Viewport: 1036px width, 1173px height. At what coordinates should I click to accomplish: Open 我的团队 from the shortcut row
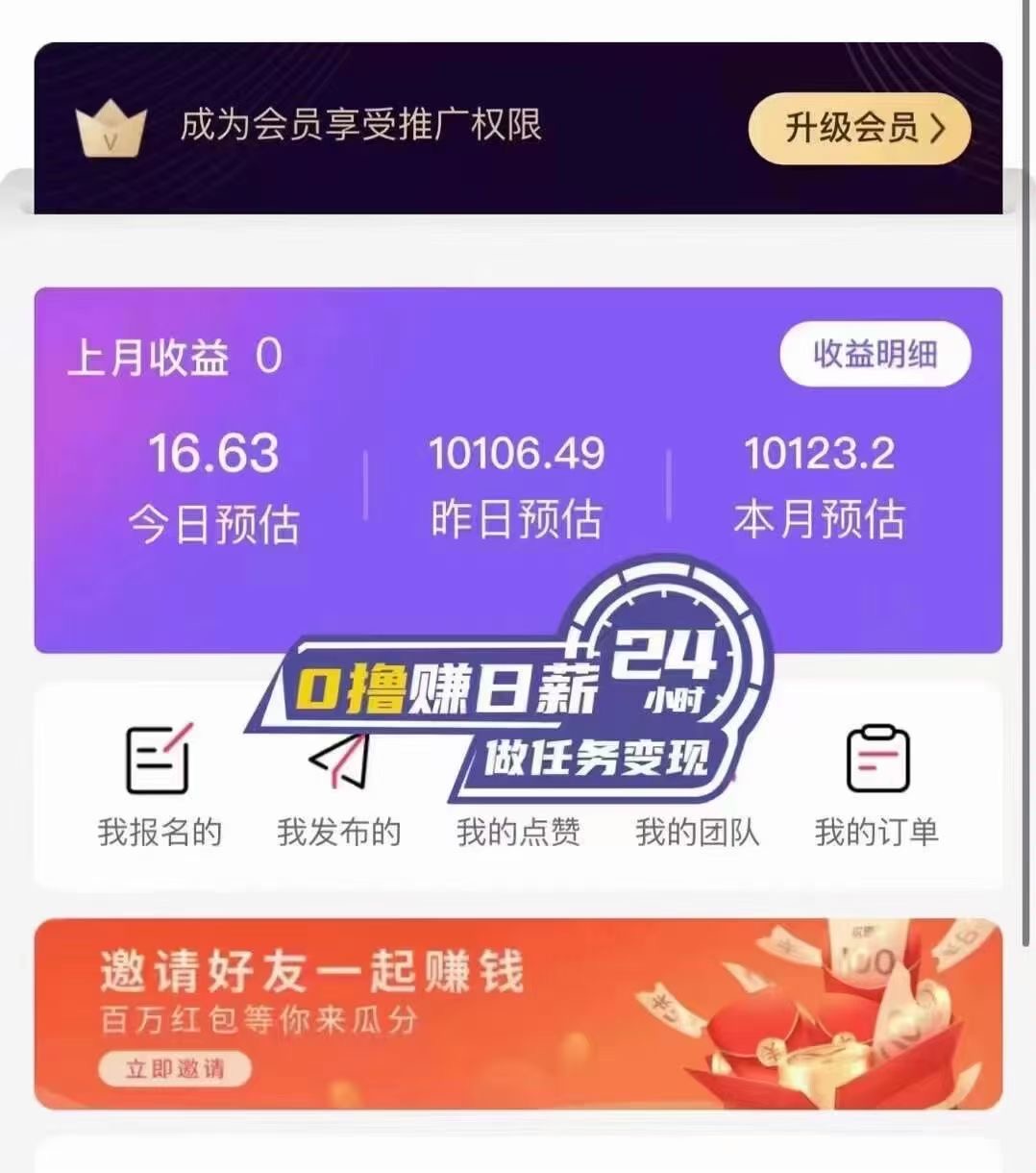pos(697,762)
